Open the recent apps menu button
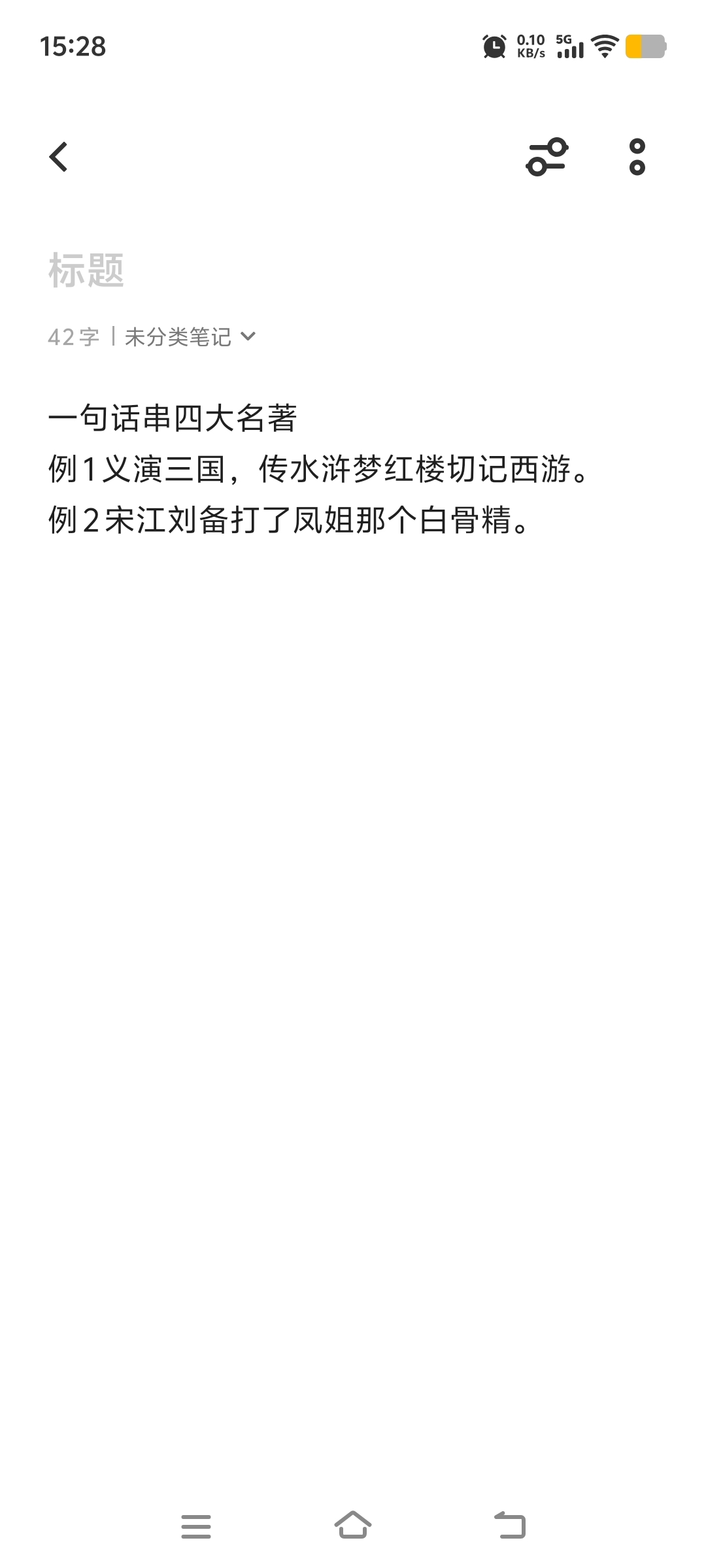706x1568 pixels. 196,1526
